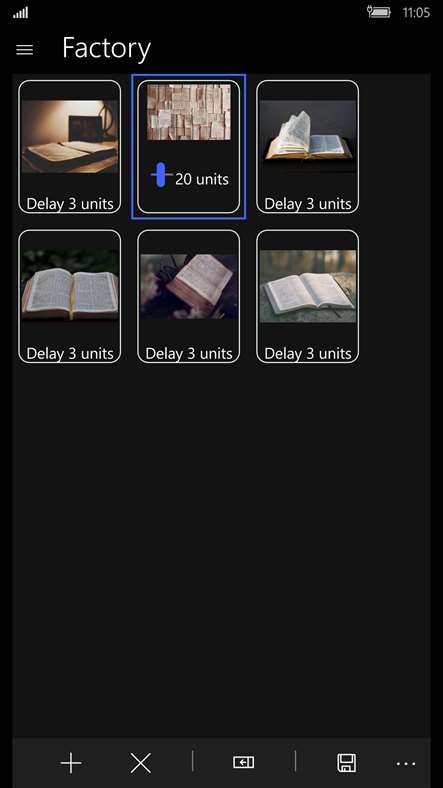
Task: Tap the toolbar icon with left arrow
Action: (244, 762)
